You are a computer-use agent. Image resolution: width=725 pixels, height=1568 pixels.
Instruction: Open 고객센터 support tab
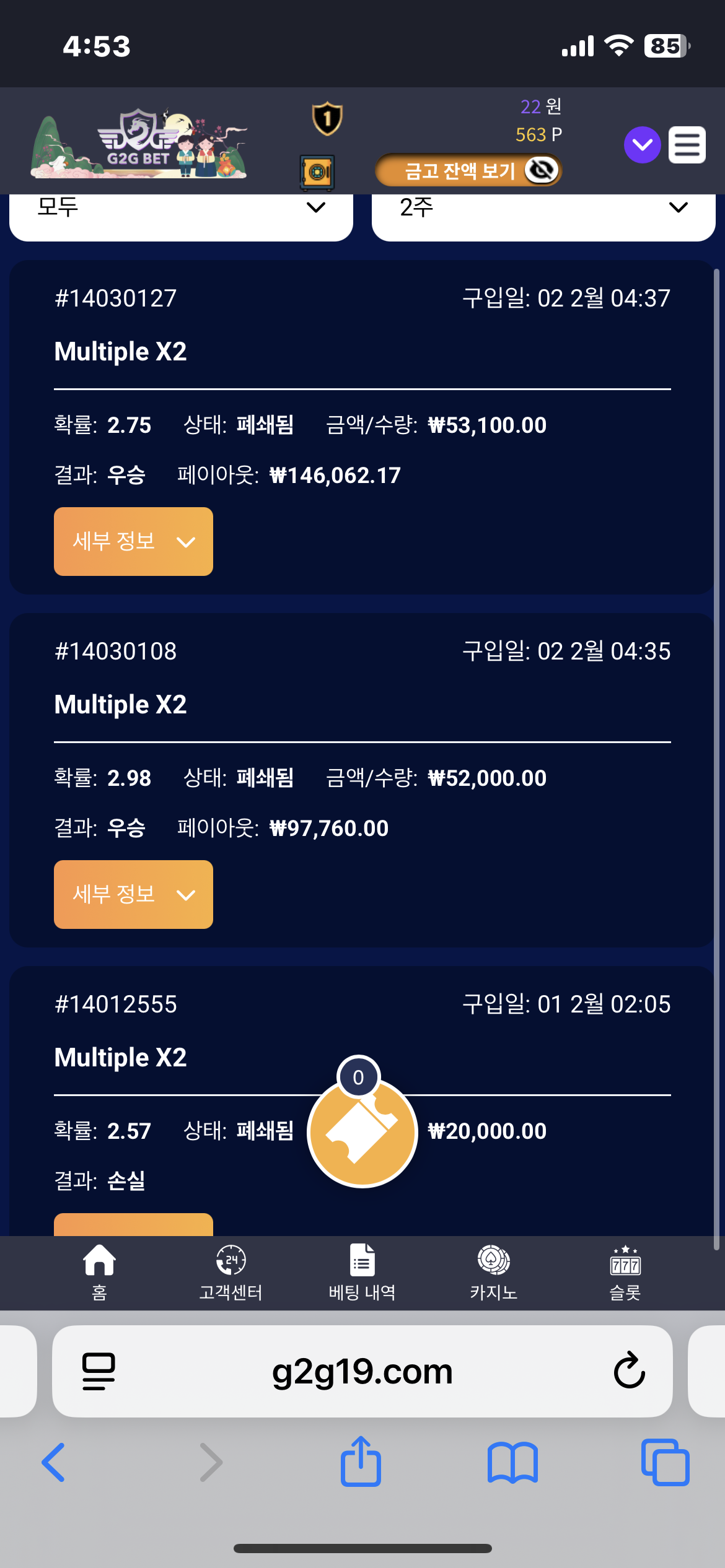coord(231,1273)
